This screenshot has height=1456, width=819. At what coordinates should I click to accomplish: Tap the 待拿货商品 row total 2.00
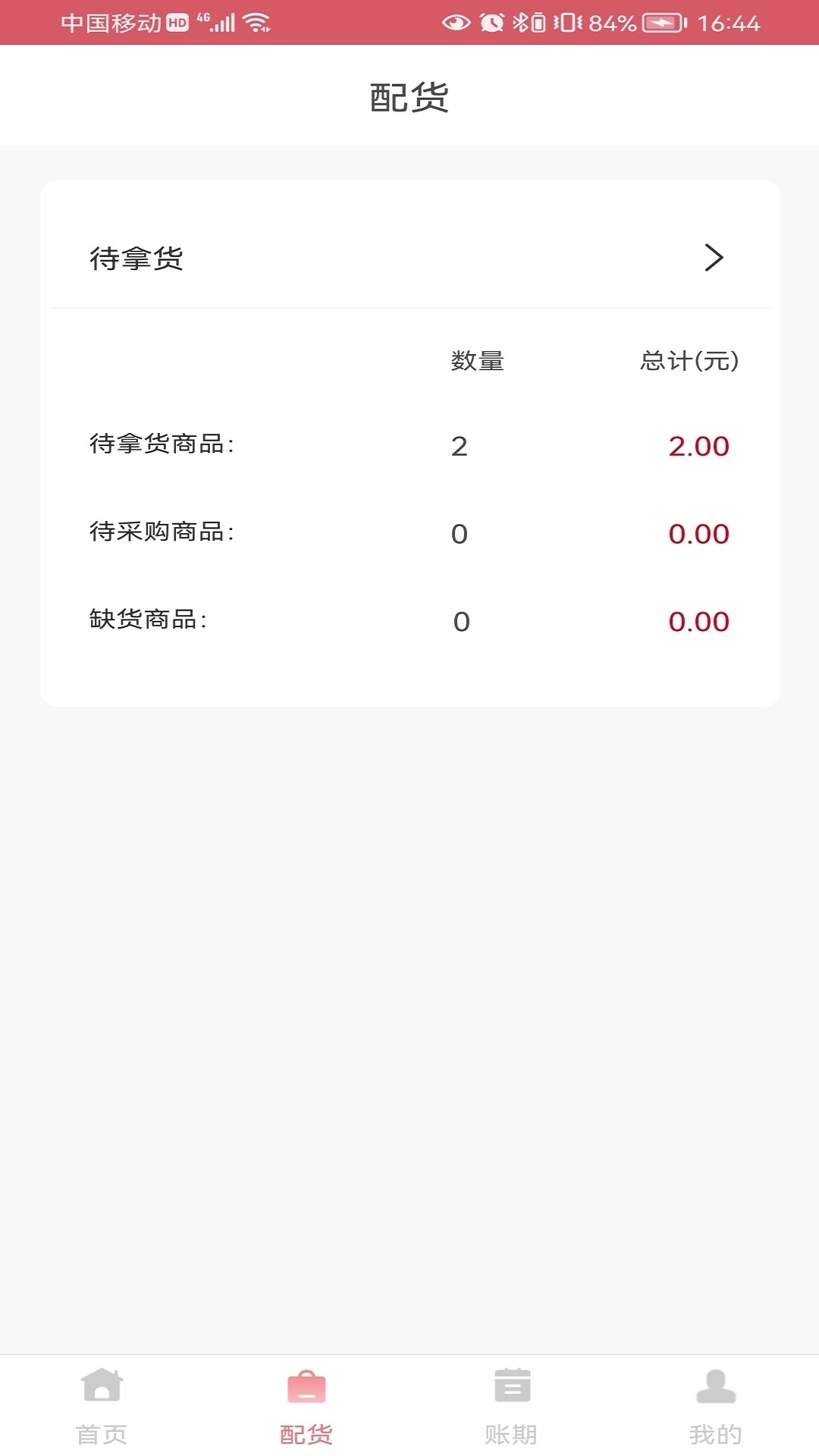click(x=698, y=446)
